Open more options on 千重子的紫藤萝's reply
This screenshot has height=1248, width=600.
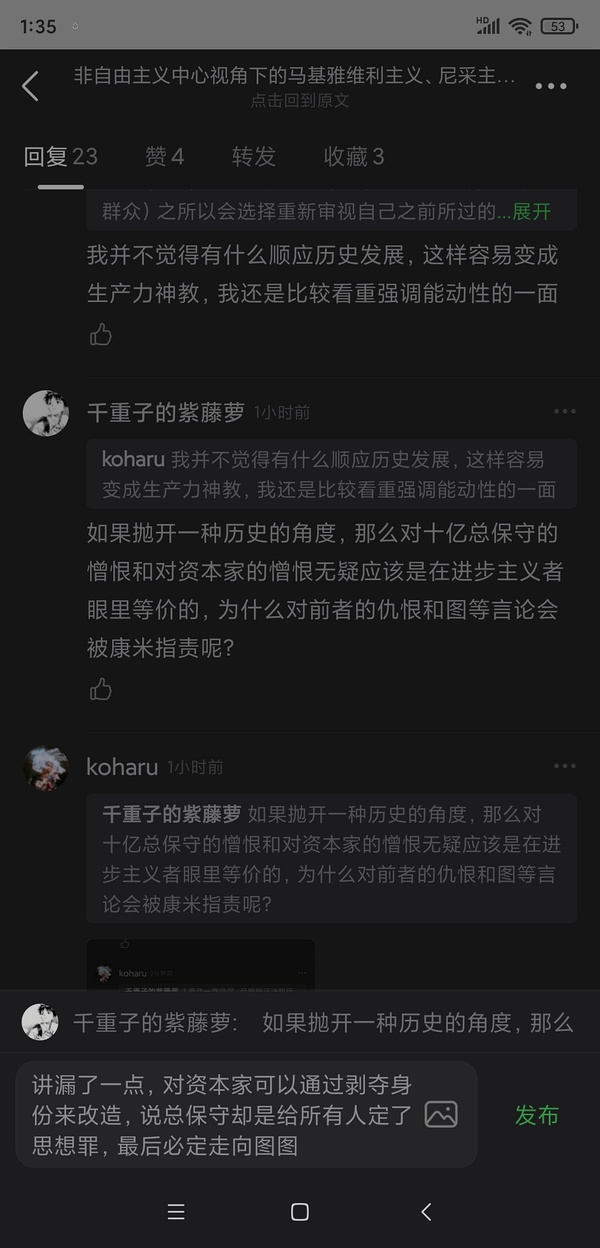(565, 411)
